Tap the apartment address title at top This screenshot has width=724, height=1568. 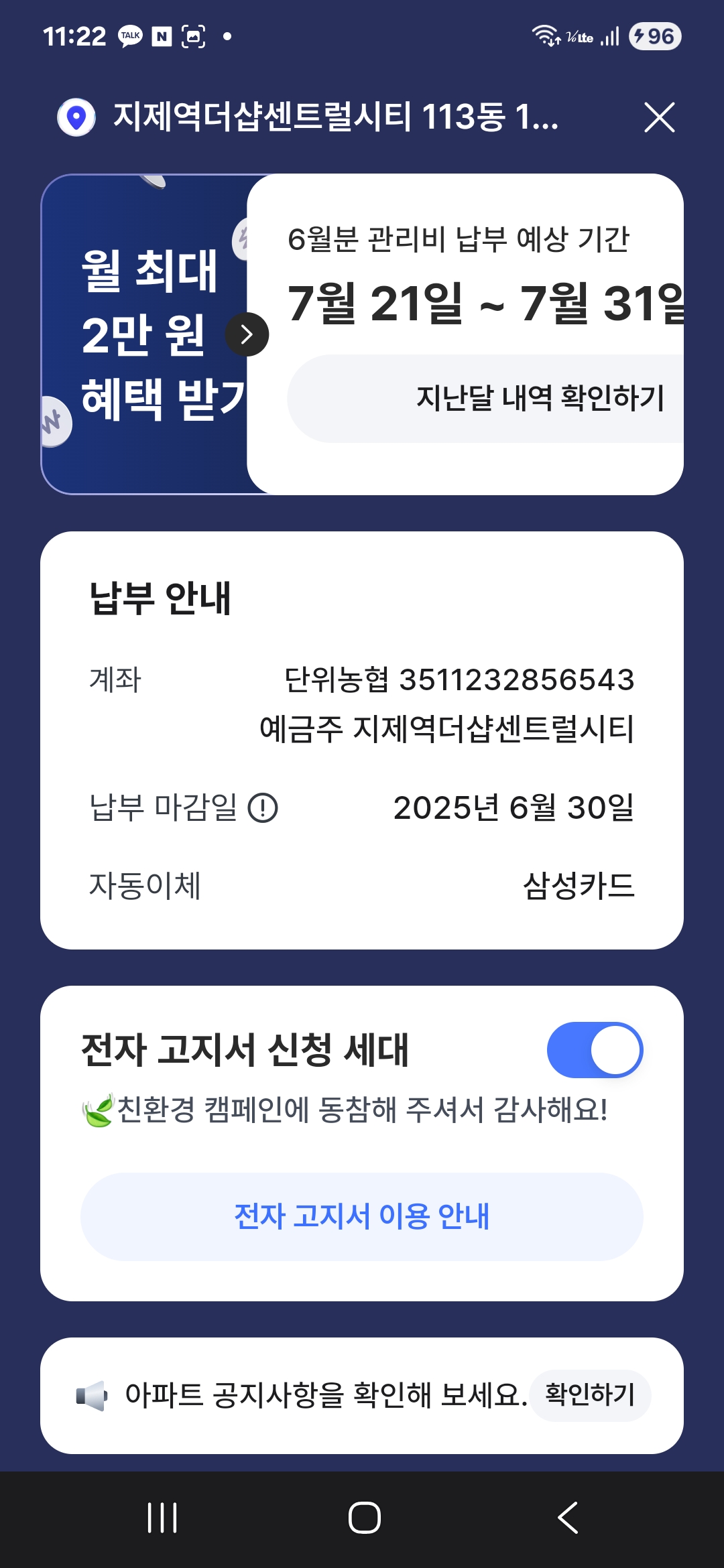(335, 117)
